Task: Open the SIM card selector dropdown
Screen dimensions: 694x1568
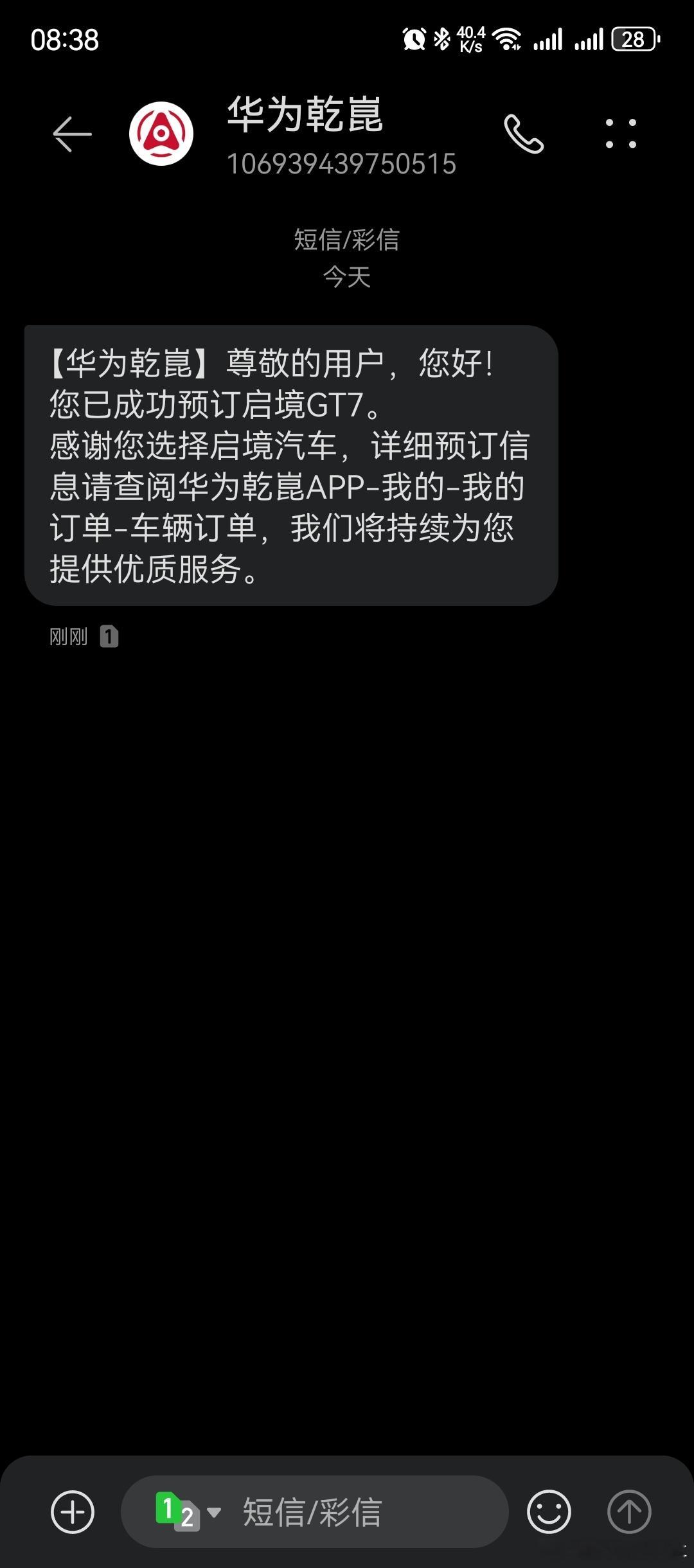Action: (x=215, y=1511)
